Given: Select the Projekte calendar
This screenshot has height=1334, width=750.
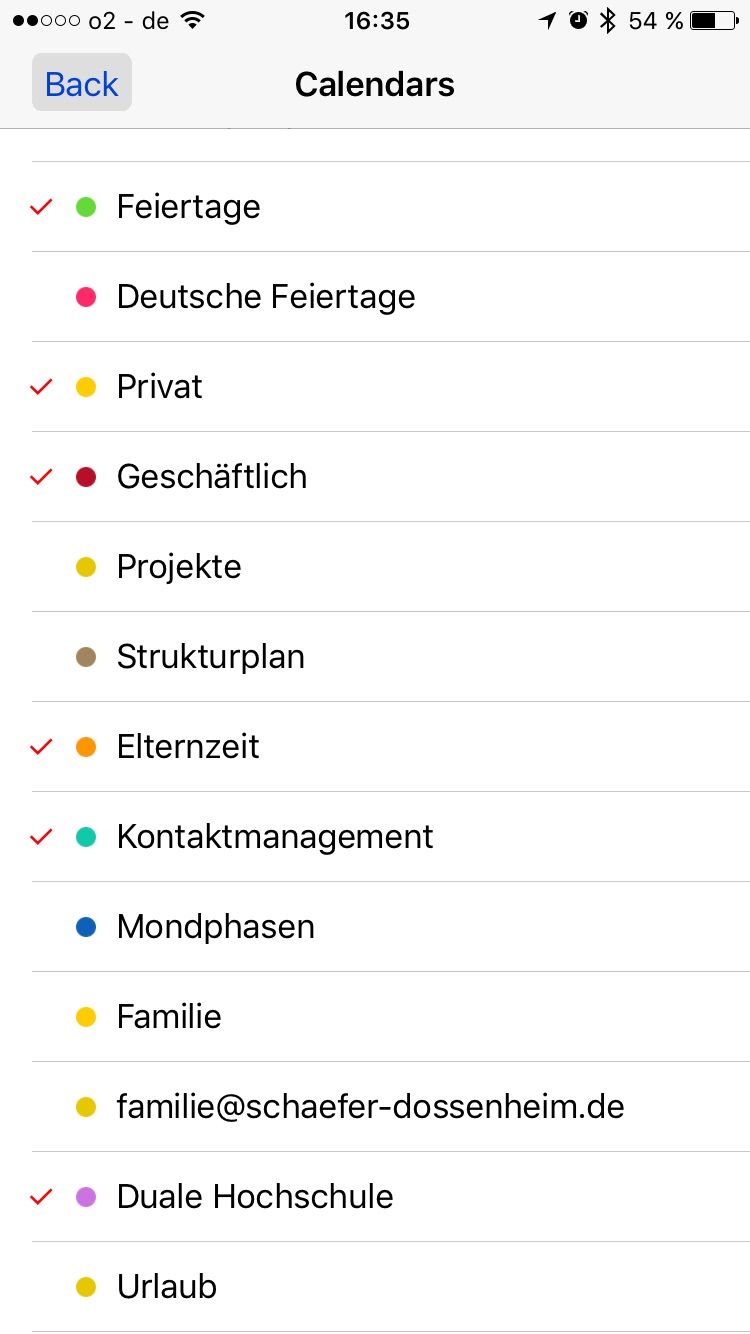Looking at the screenshot, I should [375, 567].
